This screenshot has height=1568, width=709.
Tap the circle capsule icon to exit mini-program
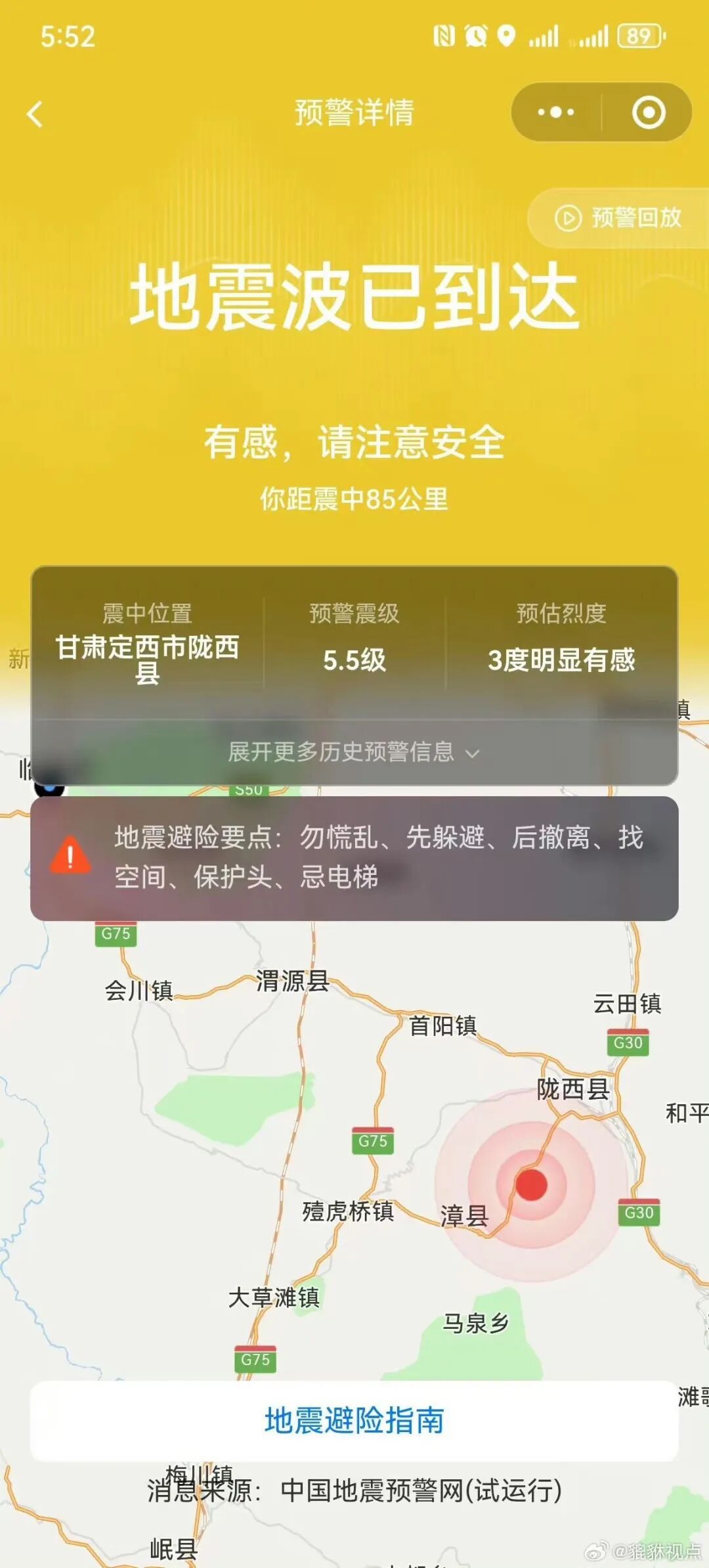[647, 112]
